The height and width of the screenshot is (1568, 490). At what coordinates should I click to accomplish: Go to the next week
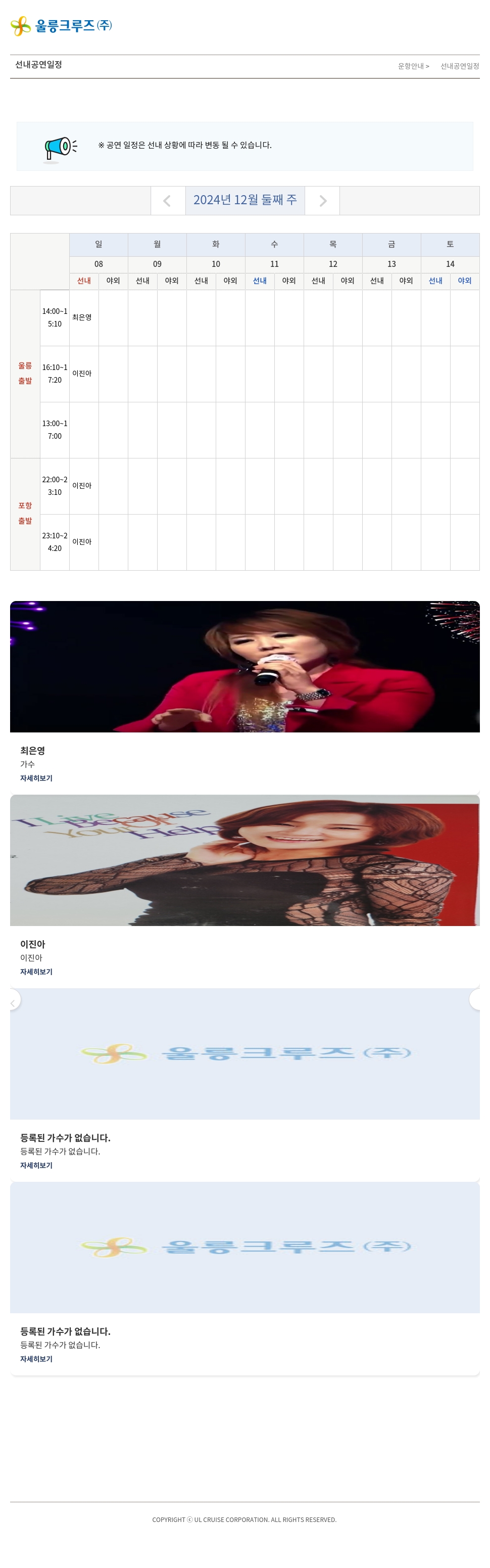322,201
